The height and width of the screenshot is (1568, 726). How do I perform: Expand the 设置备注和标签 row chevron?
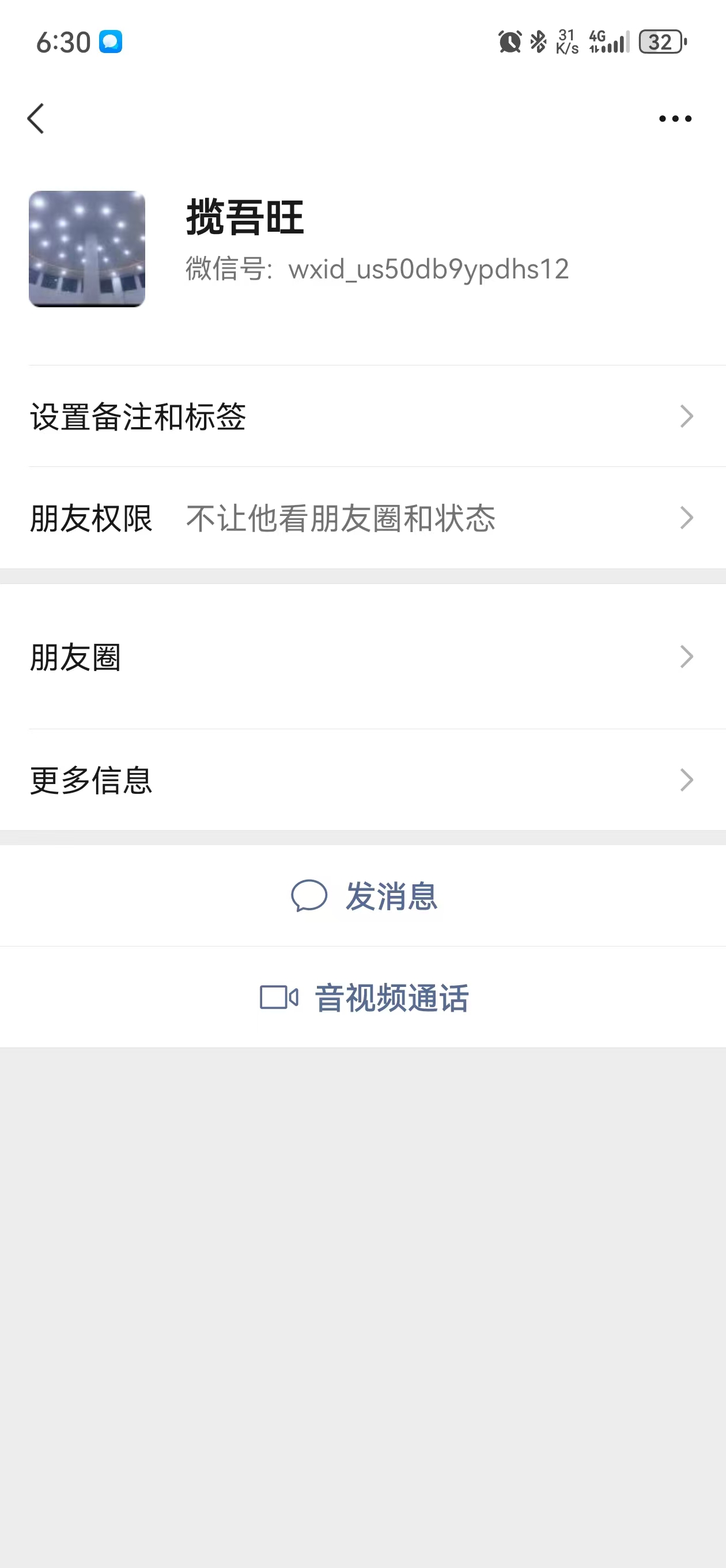coord(687,416)
